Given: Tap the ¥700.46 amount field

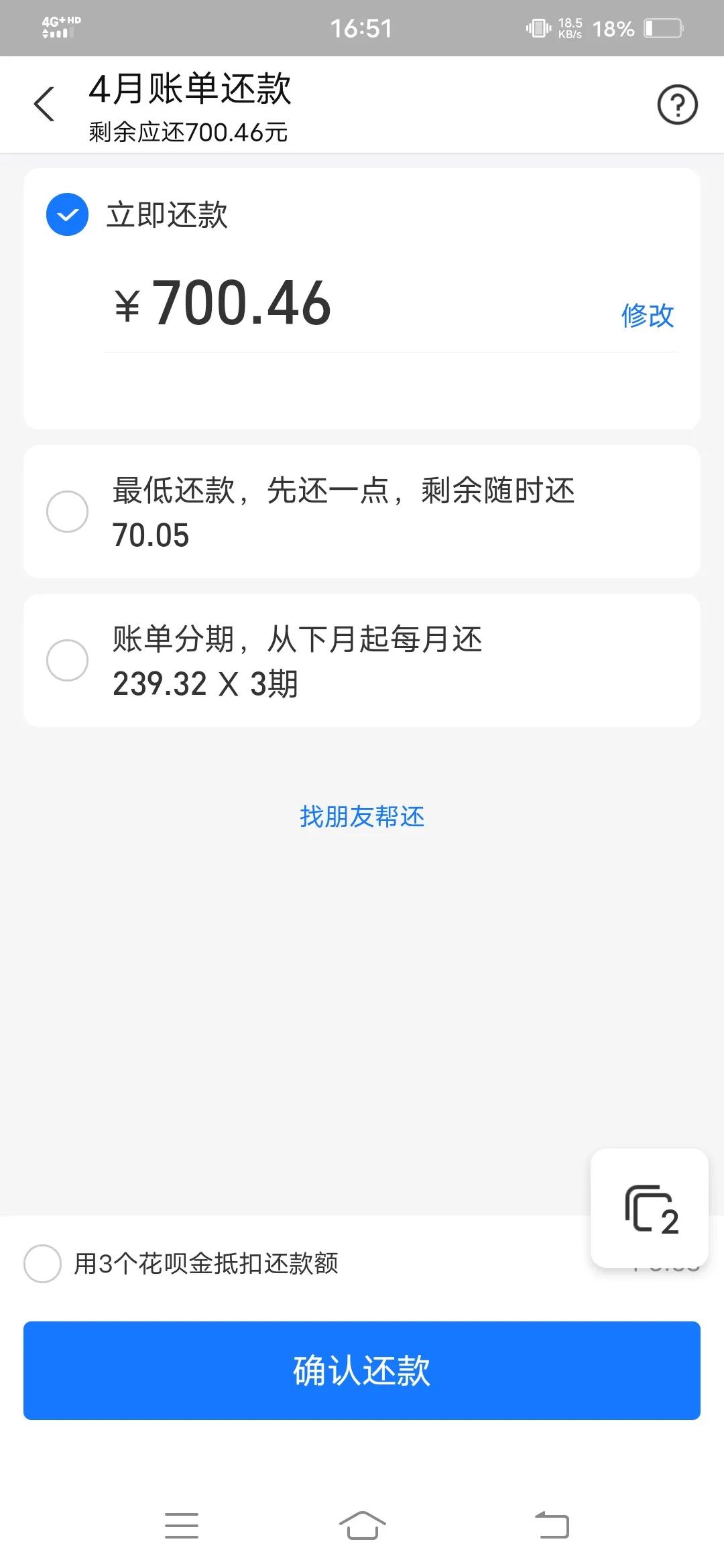Looking at the screenshot, I should [x=221, y=305].
